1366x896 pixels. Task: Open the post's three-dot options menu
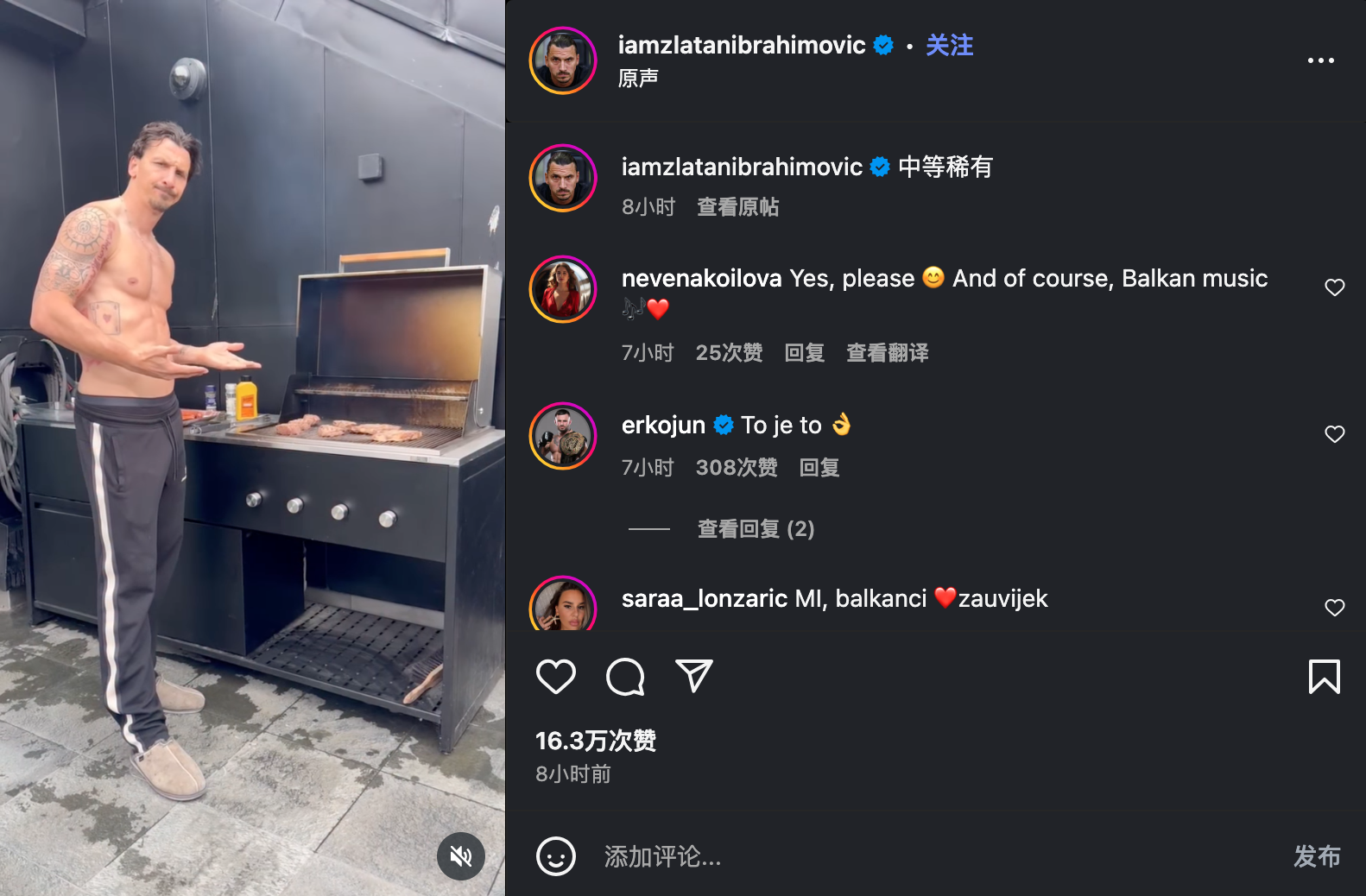coord(1320,60)
